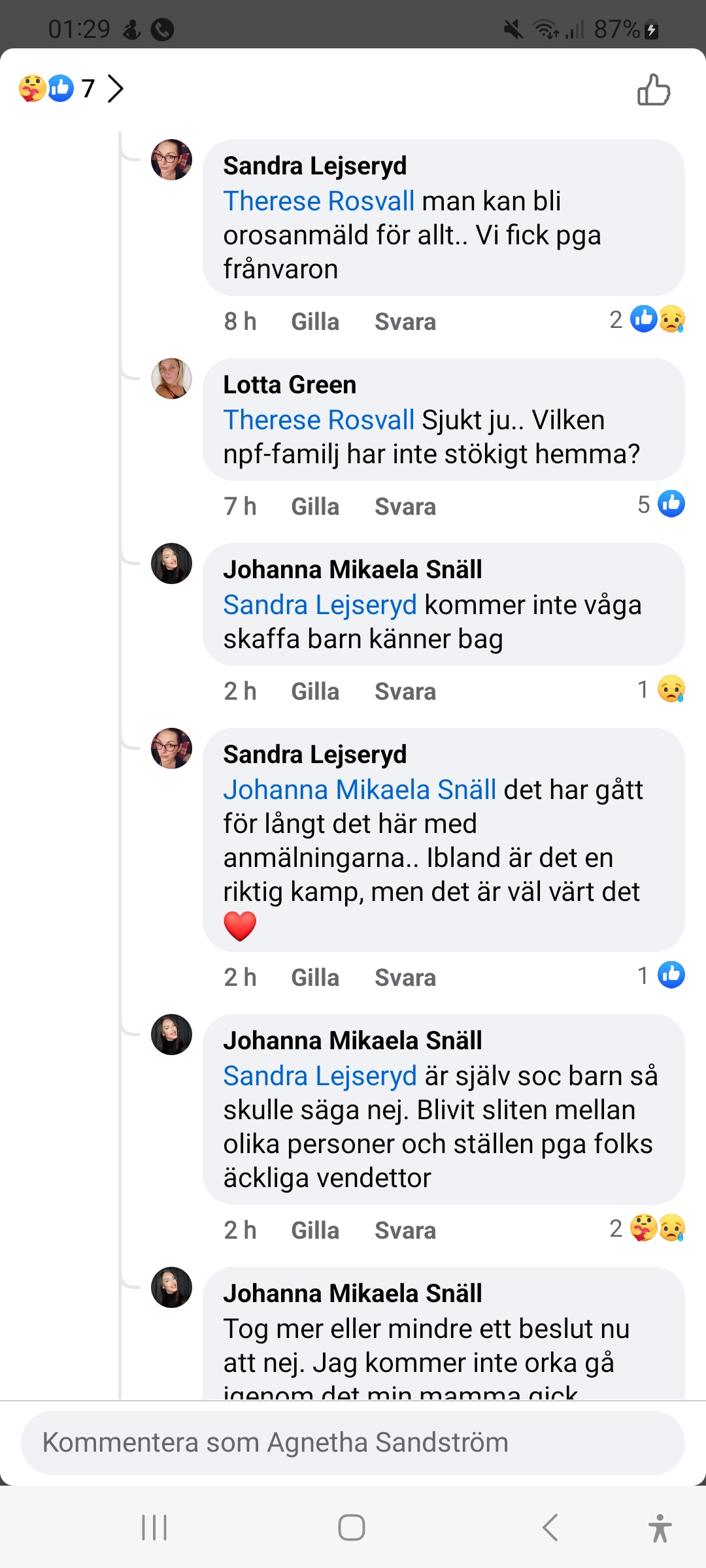Viewport: 706px width, 1568px height.
Task: Open the list of 7 reactions
Action: (71, 88)
